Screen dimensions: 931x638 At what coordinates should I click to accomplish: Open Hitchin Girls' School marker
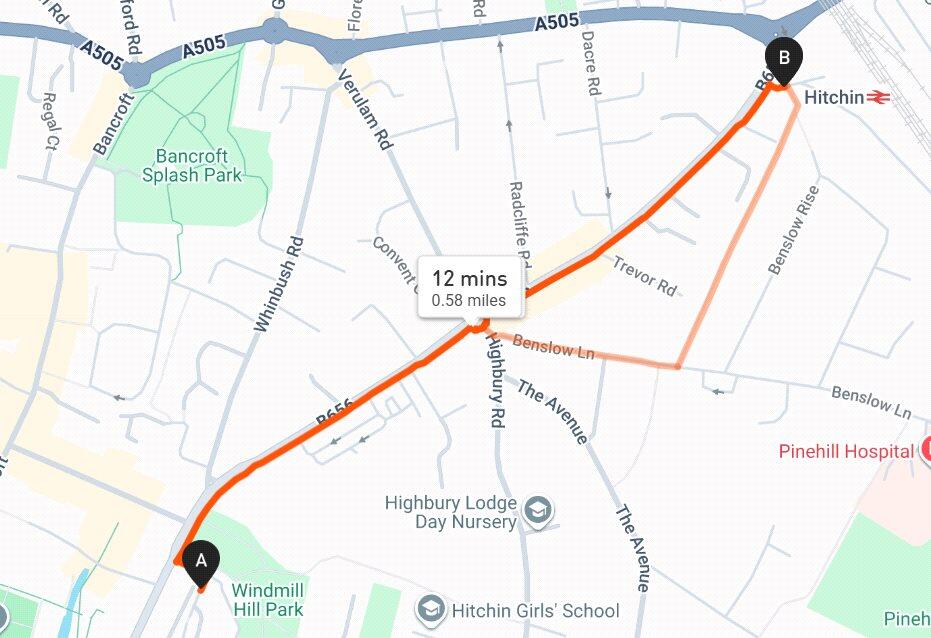tap(432, 609)
